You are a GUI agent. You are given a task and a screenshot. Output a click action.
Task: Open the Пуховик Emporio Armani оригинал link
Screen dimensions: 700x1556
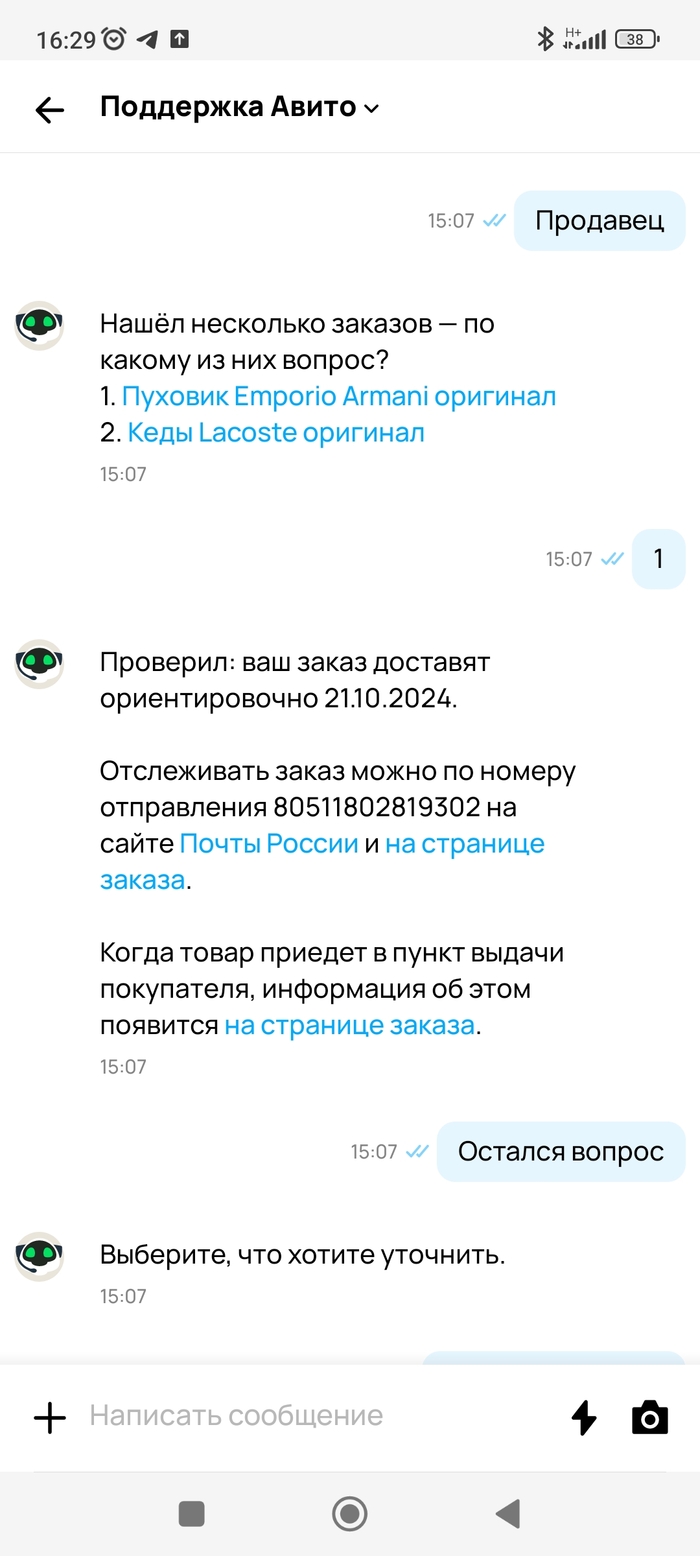[338, 397]
